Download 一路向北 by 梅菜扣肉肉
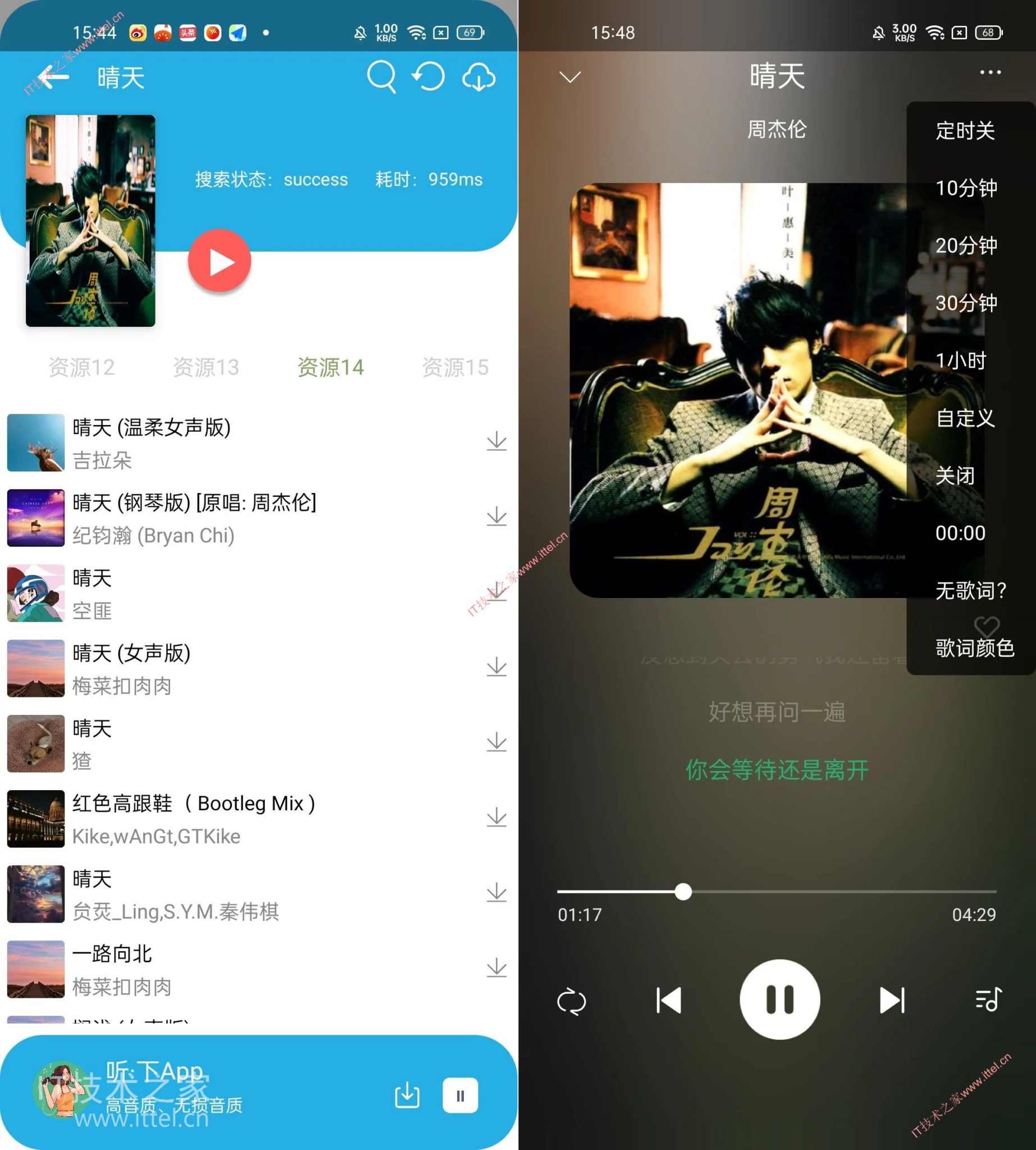 [496, 968]
